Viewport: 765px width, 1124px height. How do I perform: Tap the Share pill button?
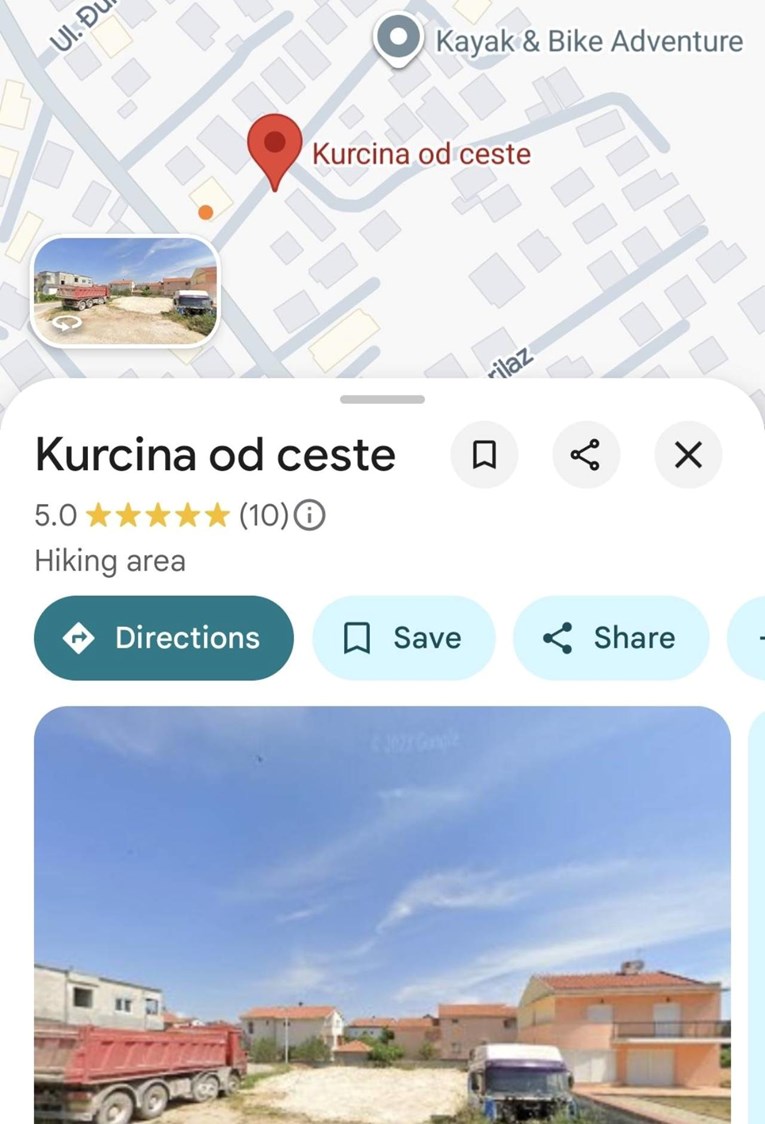[x=611, y=637]
